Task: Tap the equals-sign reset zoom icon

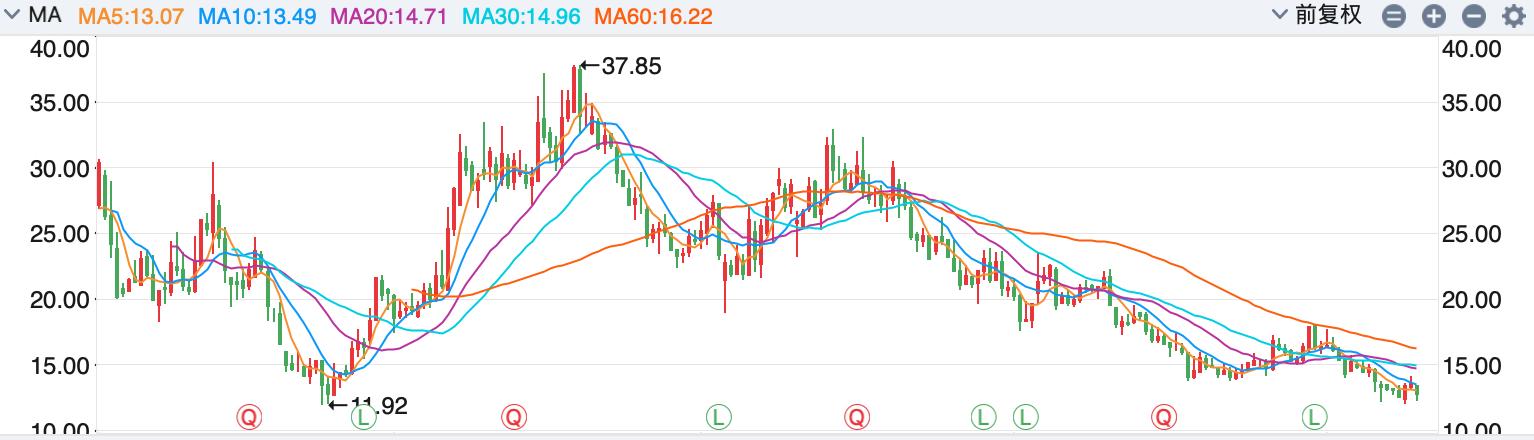Action: [1395, 16]
